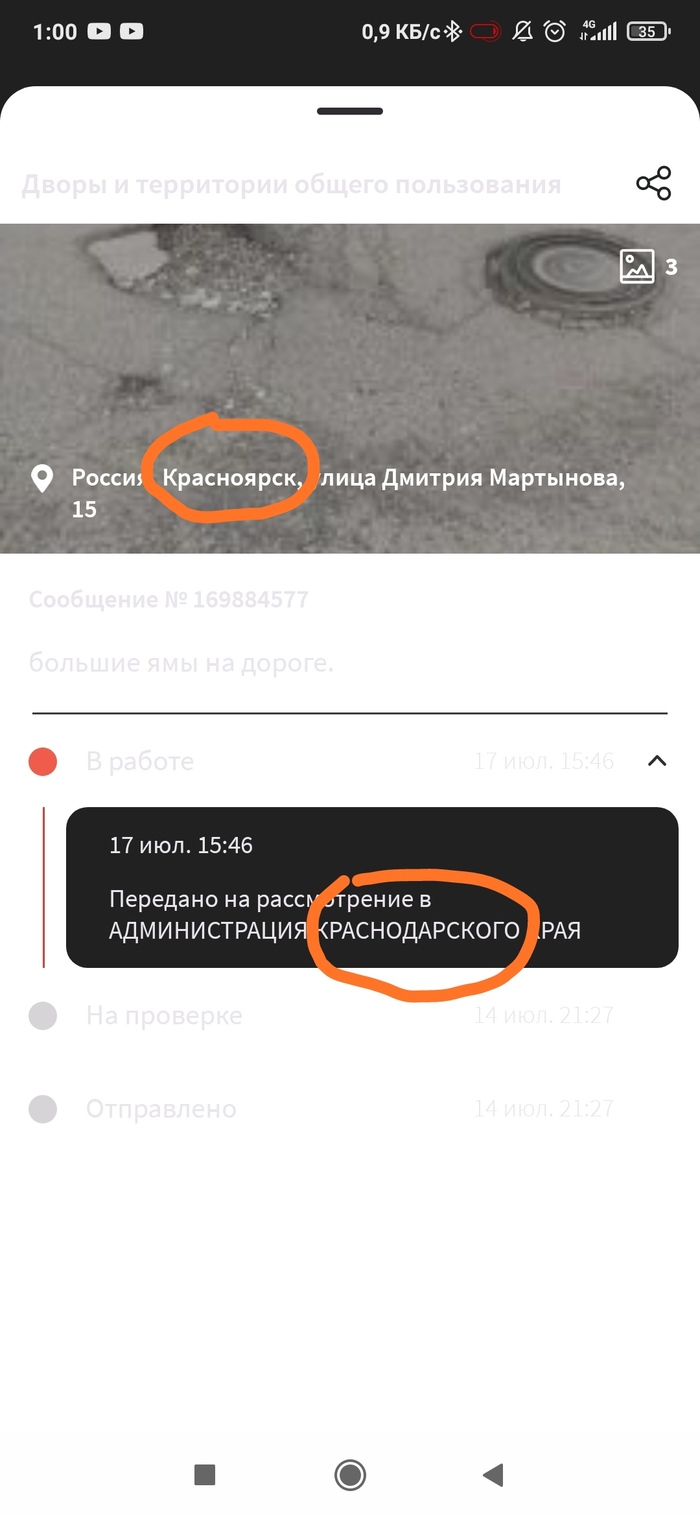
Task: Open the 'Отправлено' status entry
Action: (161, 1109)
